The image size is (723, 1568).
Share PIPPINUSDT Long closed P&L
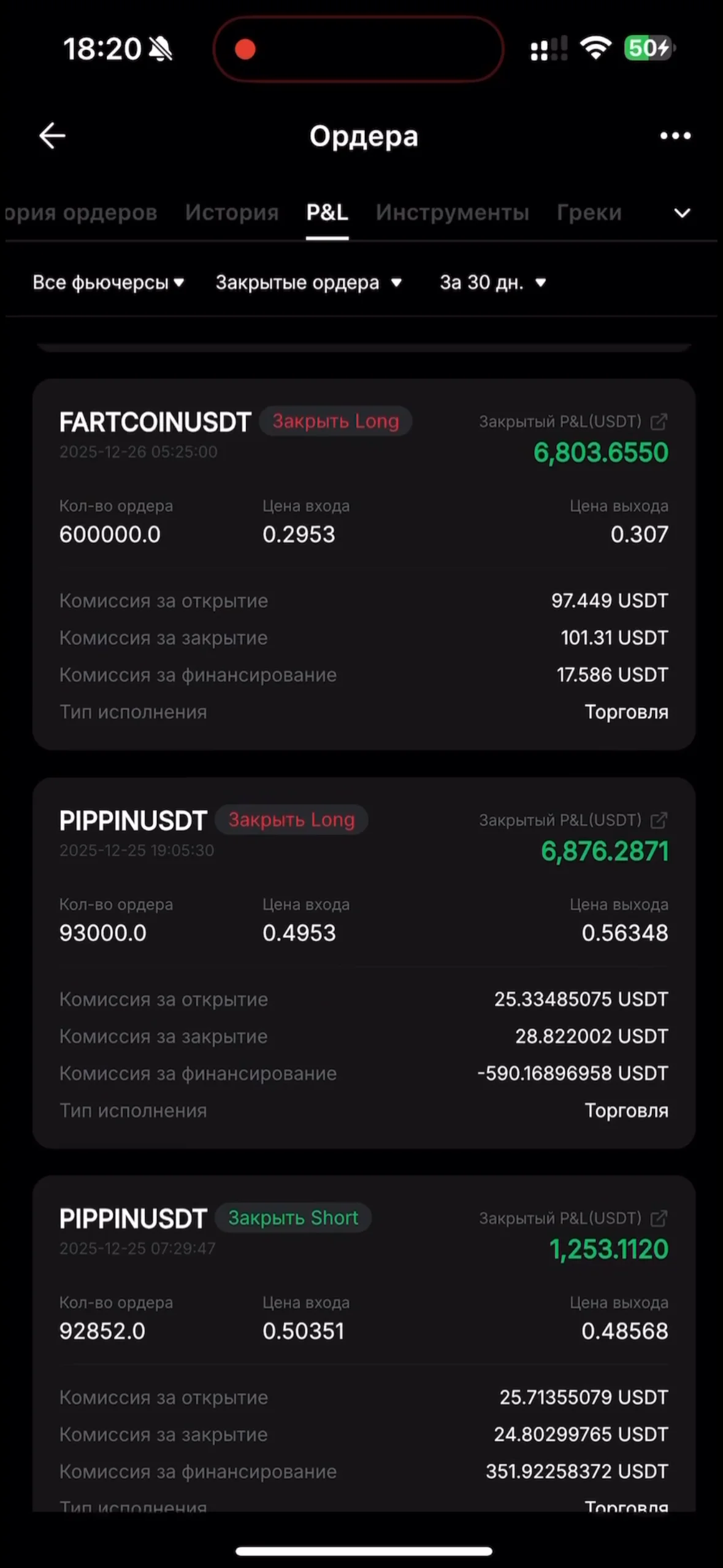pos(659,820)
